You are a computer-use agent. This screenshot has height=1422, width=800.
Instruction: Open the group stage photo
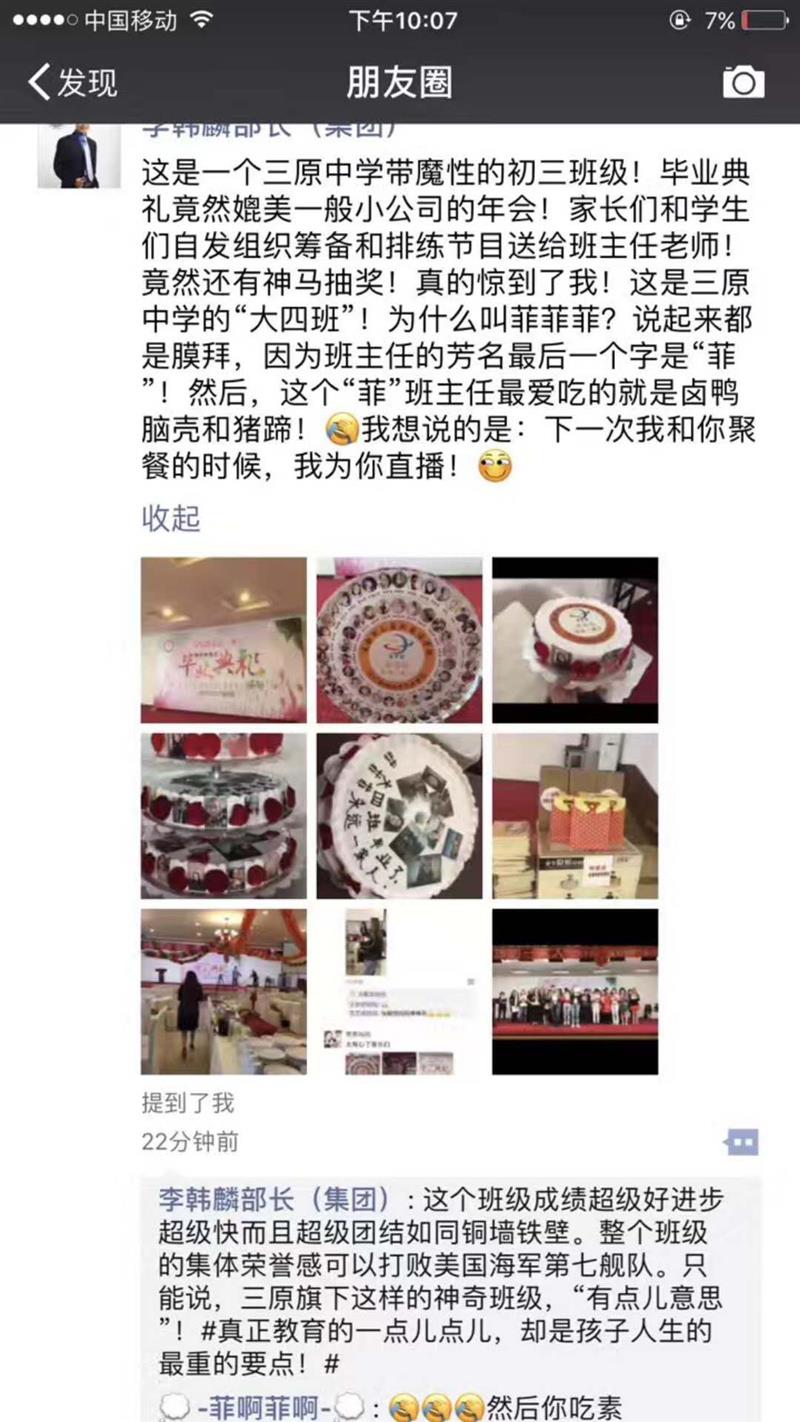(x=575, y=992)
